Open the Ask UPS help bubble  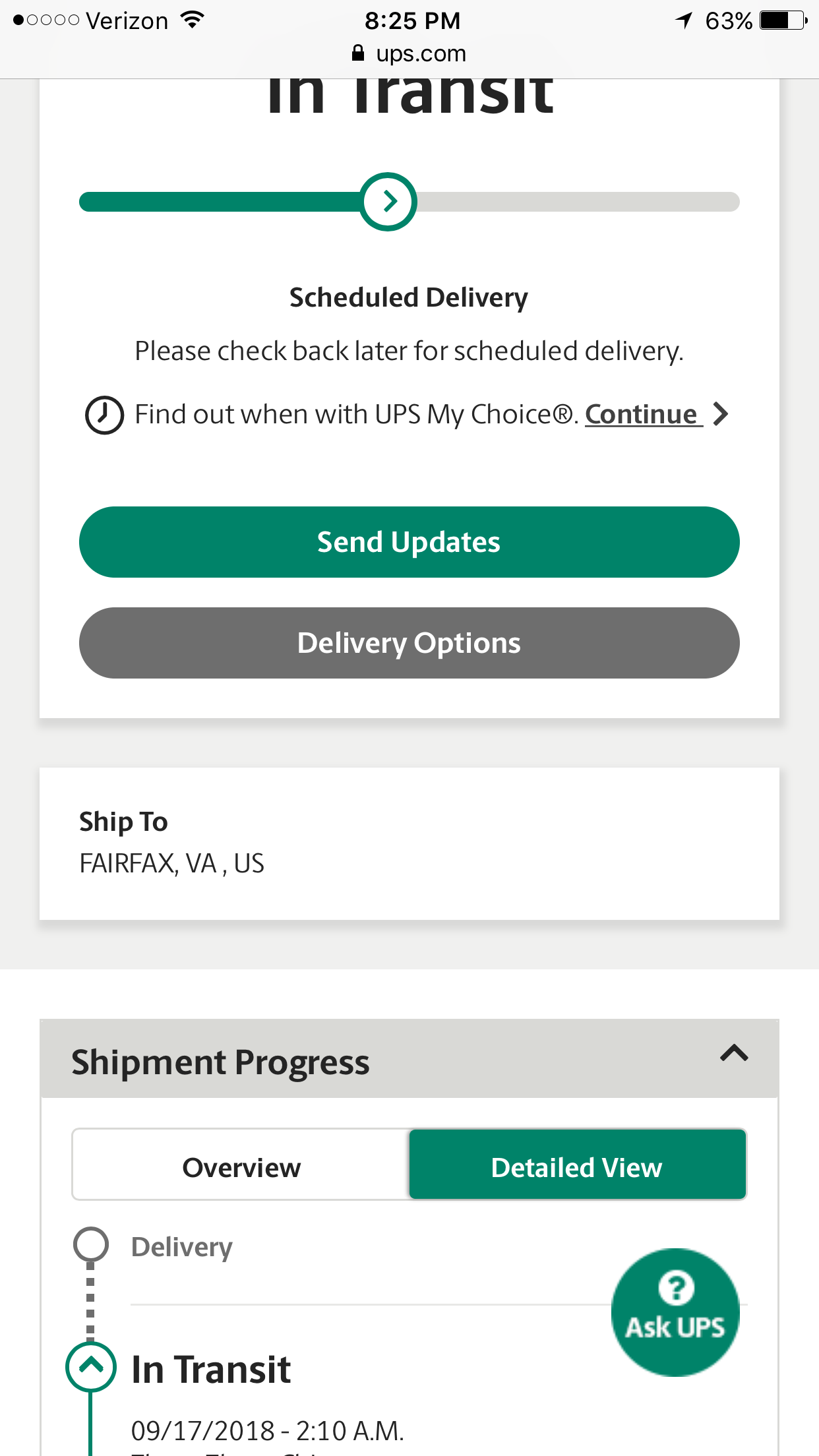click(x=675, y=1312)
